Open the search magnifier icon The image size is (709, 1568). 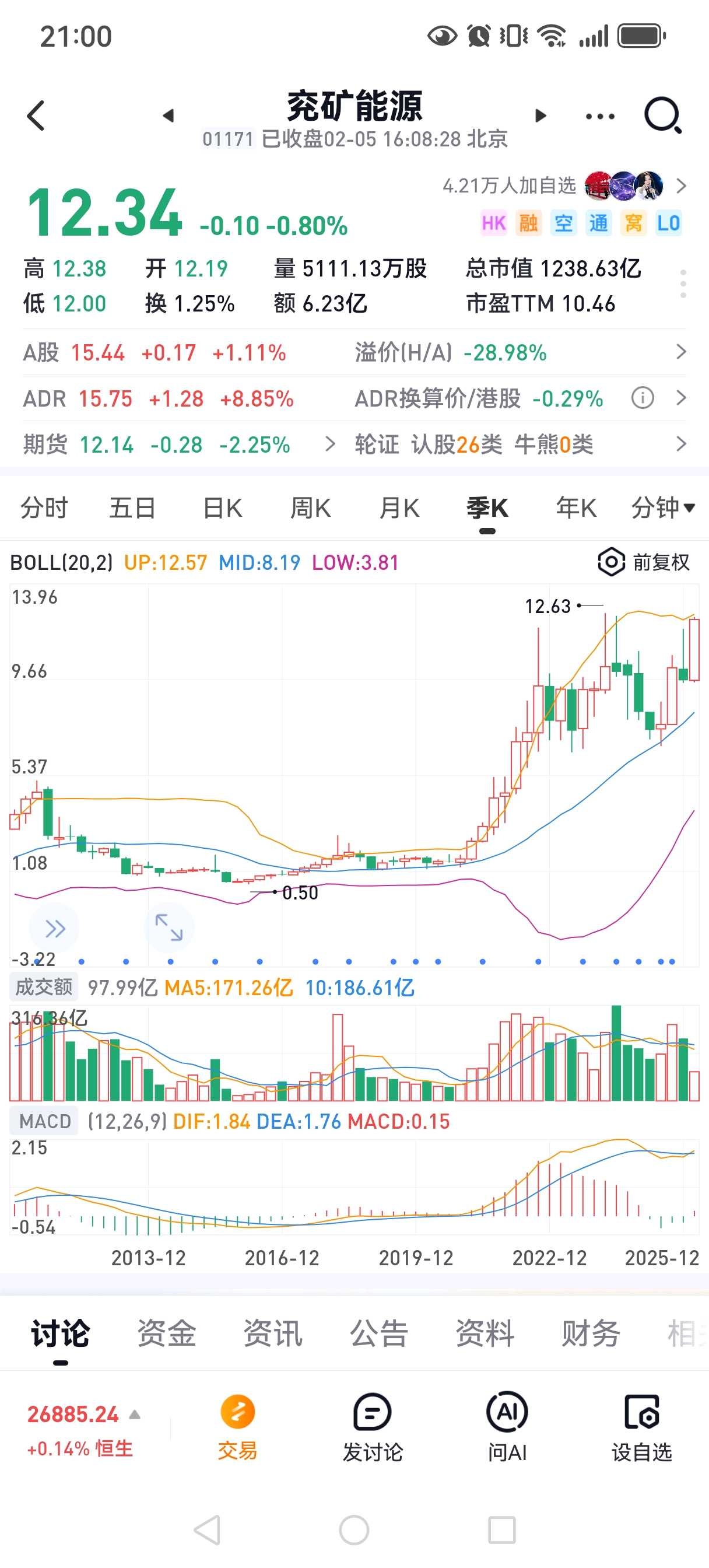tap(662, 115)
